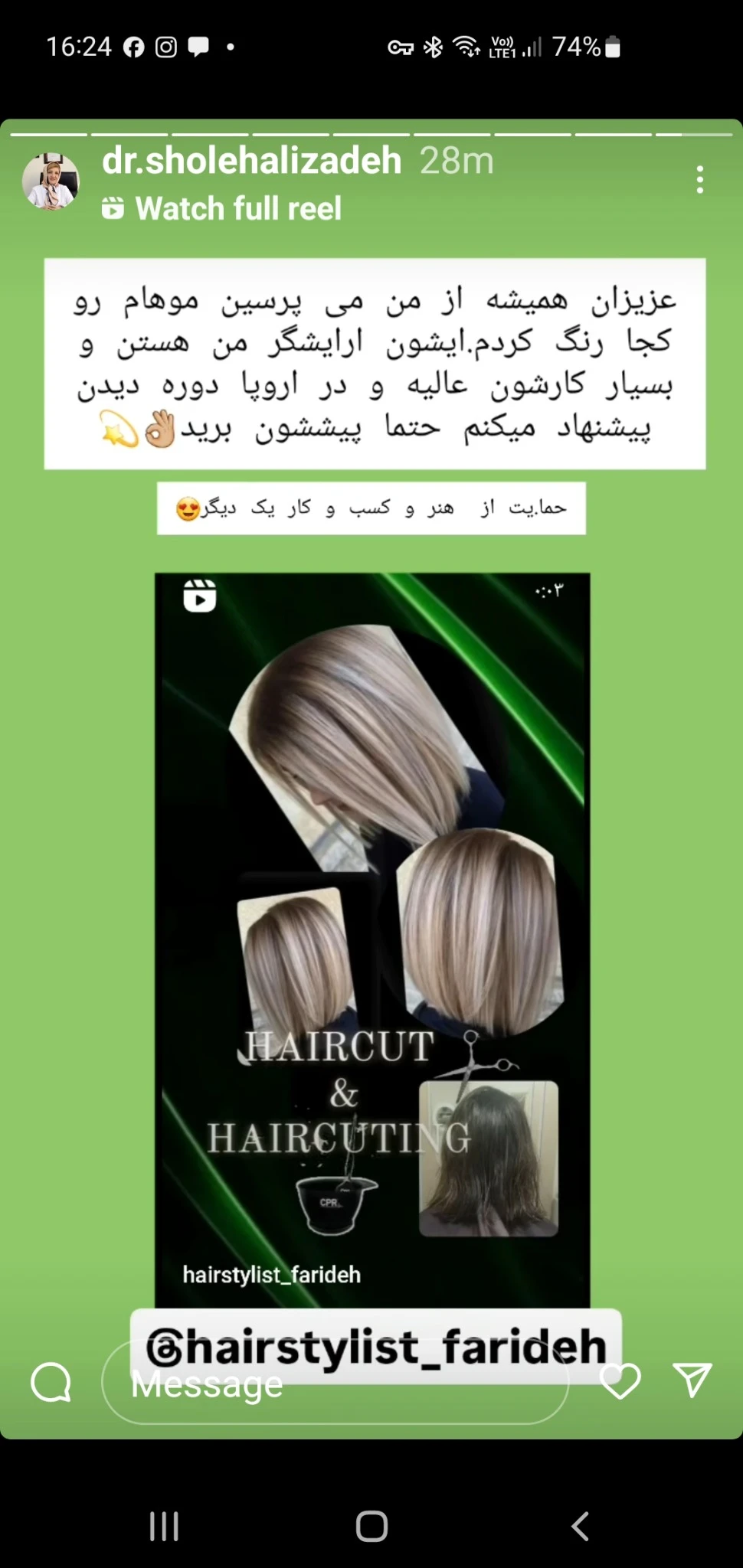The width and height of the screenshot is (743, 1568).
Task: Open dr.sholehalizadeh profile picture
Action: coord(51,182)
